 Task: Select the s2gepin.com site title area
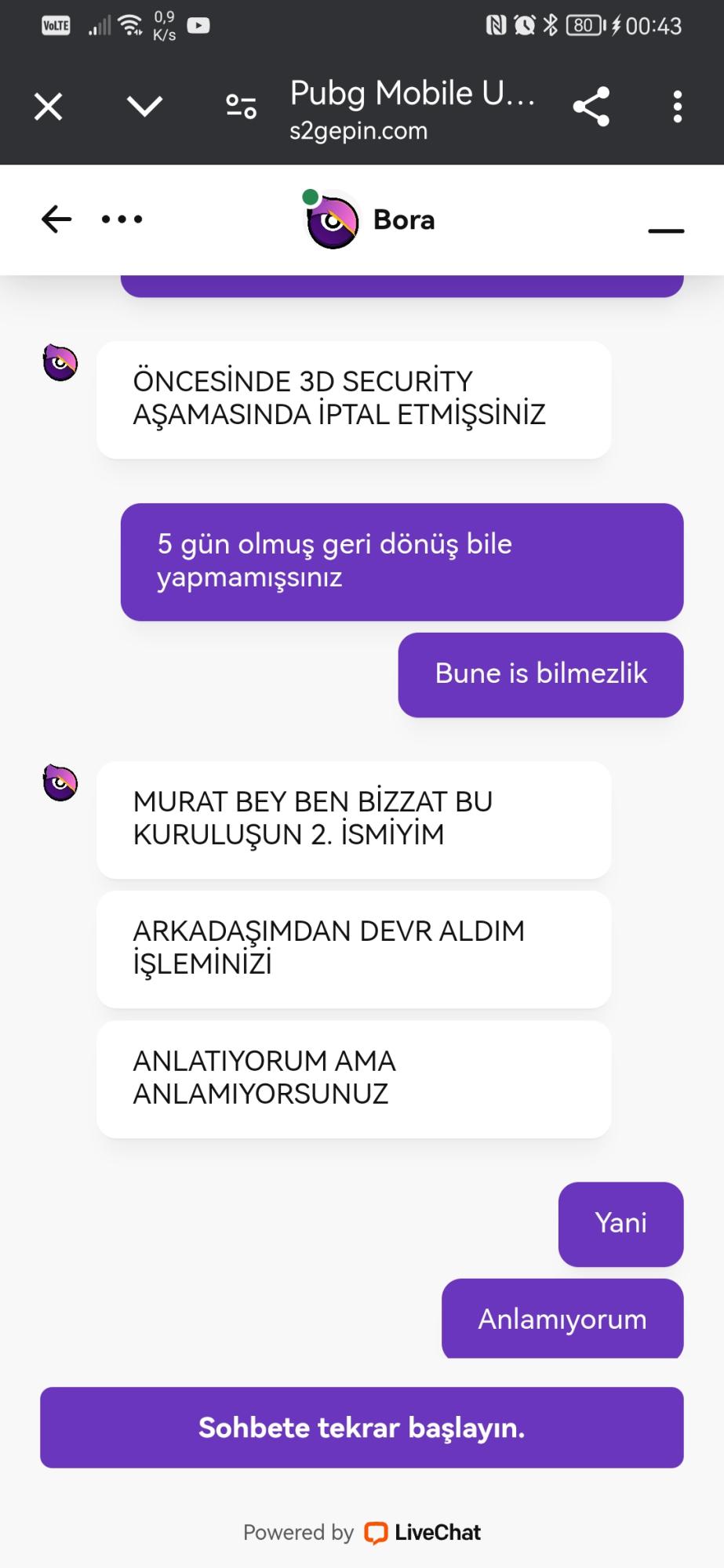point(357,130)
